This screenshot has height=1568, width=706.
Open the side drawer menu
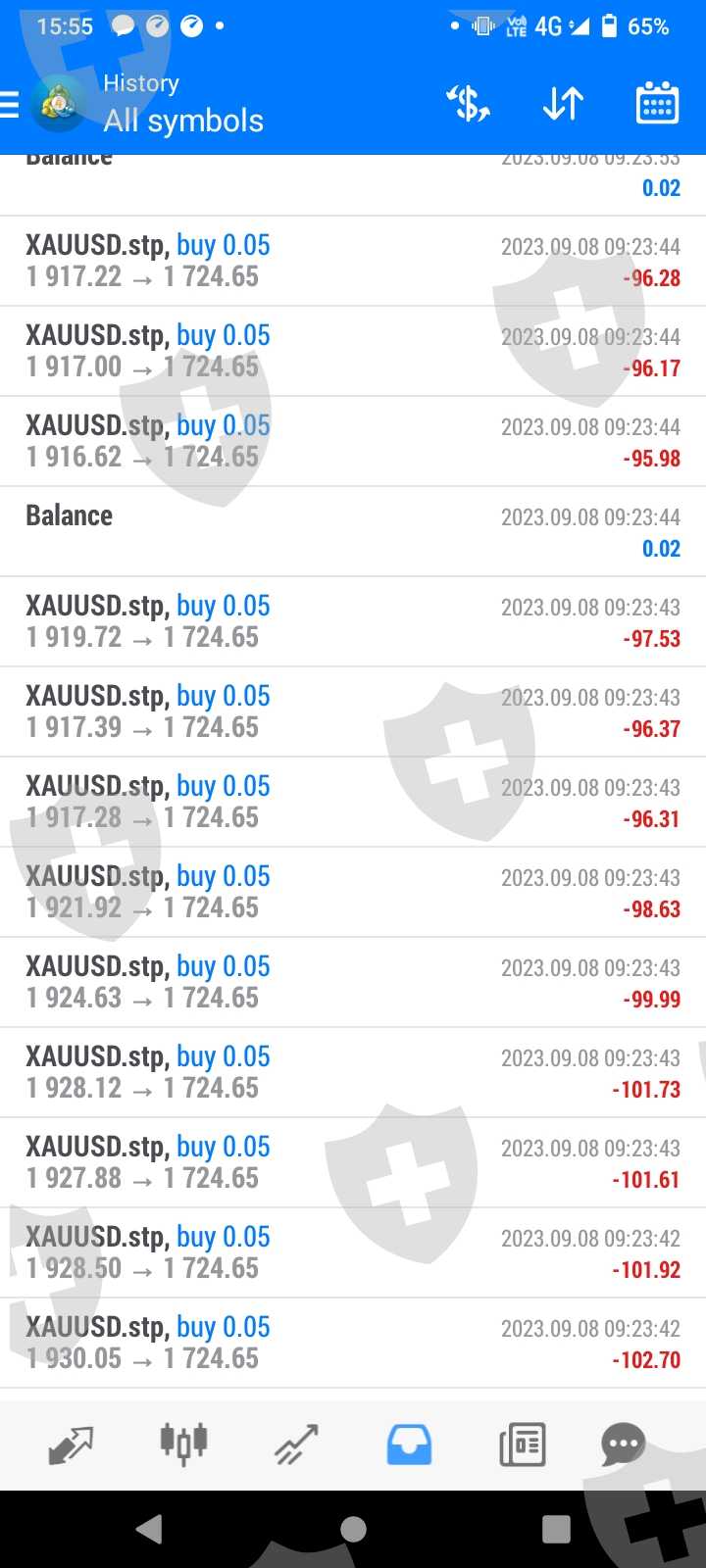12,104
